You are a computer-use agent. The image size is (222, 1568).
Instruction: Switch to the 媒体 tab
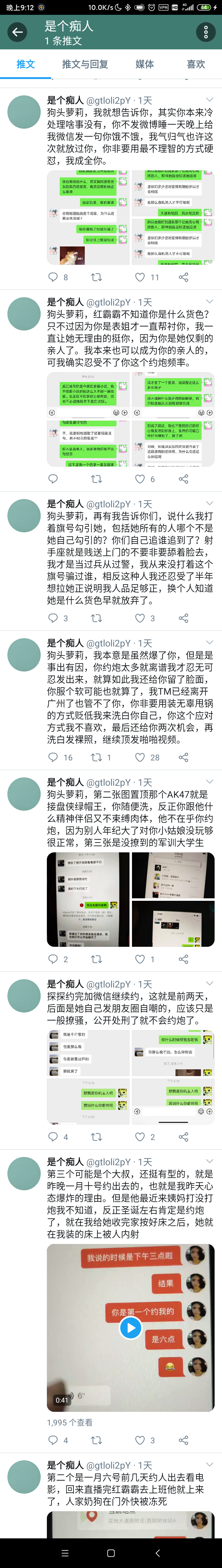coord(144,64)
